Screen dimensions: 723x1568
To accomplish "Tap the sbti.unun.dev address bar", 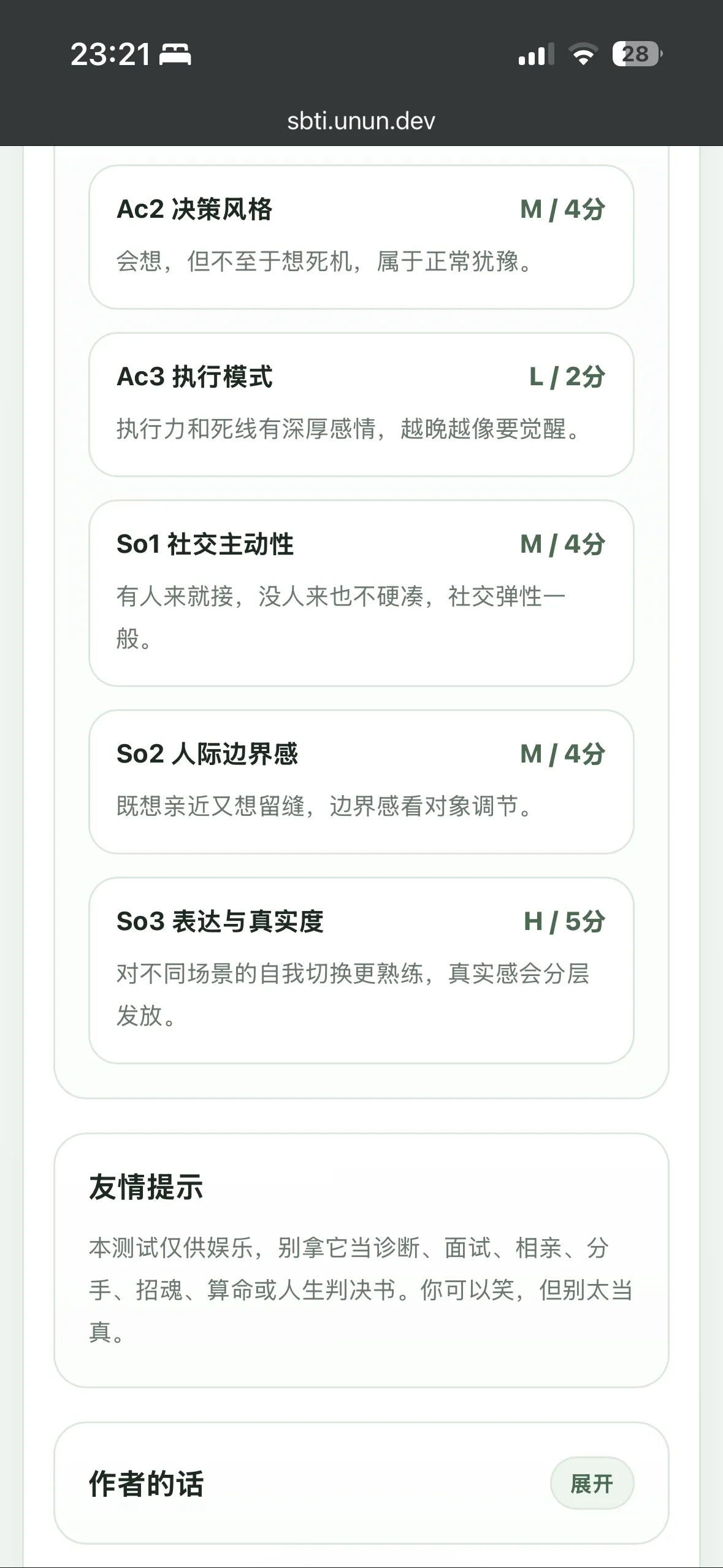I will 361,121.
